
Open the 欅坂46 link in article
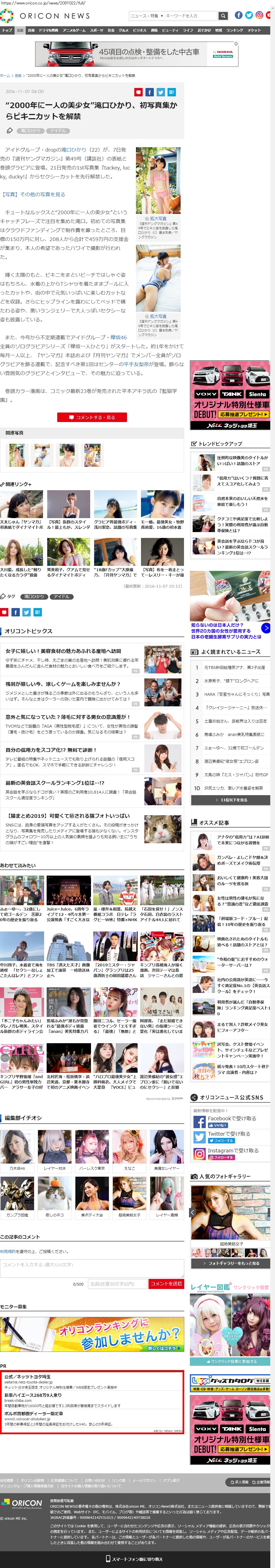coord(119,337)
